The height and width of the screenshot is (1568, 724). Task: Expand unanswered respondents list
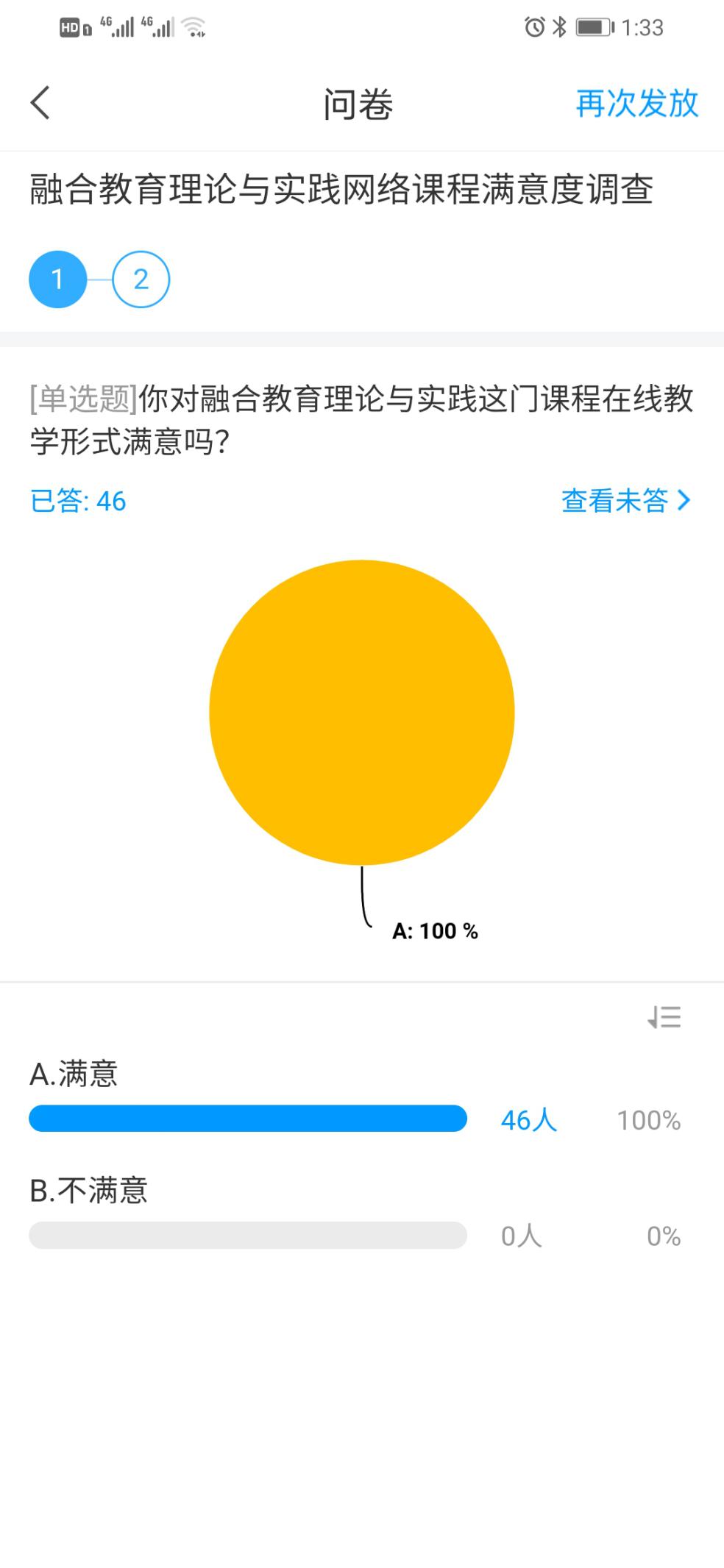point(624,501)
